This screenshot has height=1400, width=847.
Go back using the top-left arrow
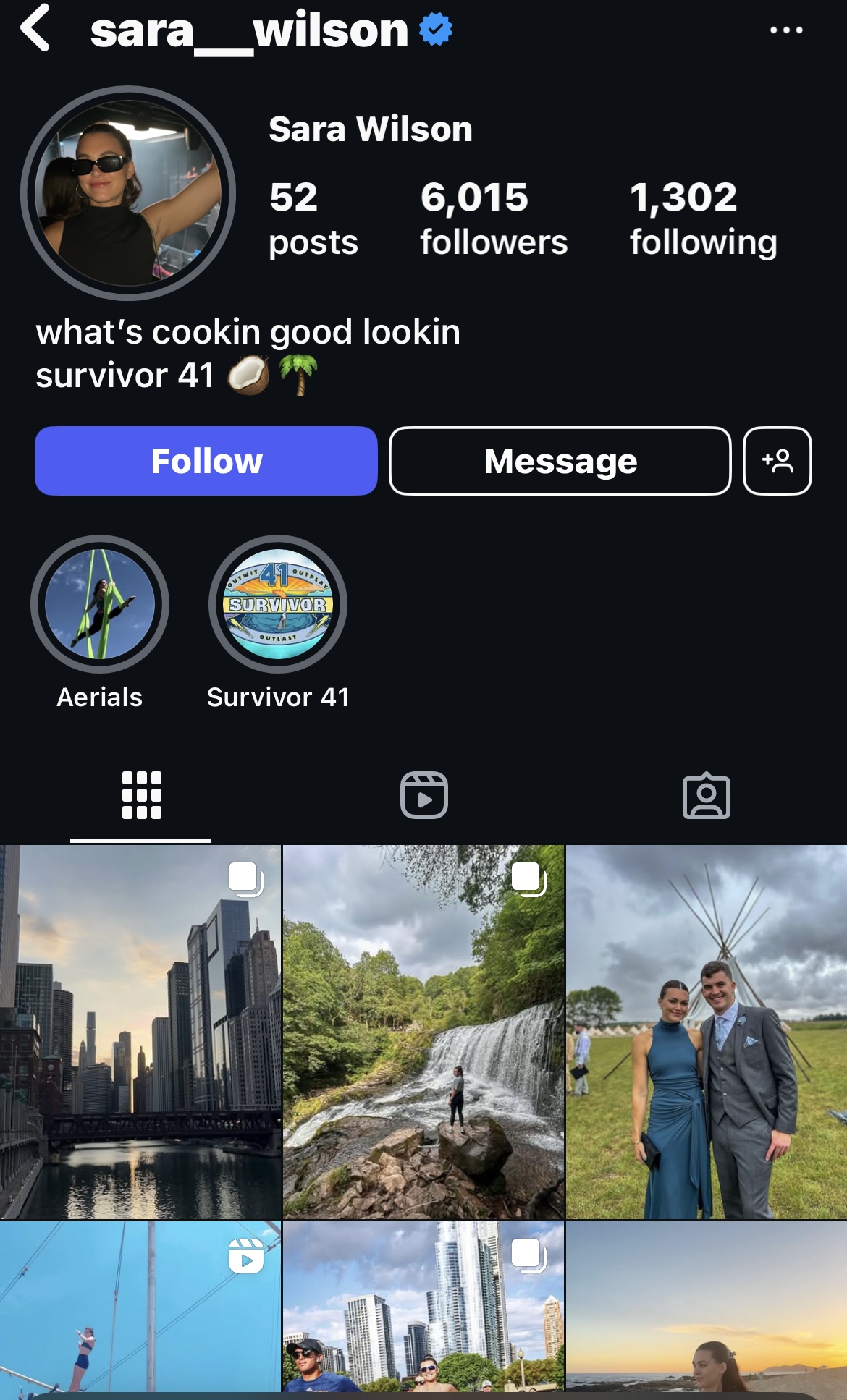click(x=35, y=28)
